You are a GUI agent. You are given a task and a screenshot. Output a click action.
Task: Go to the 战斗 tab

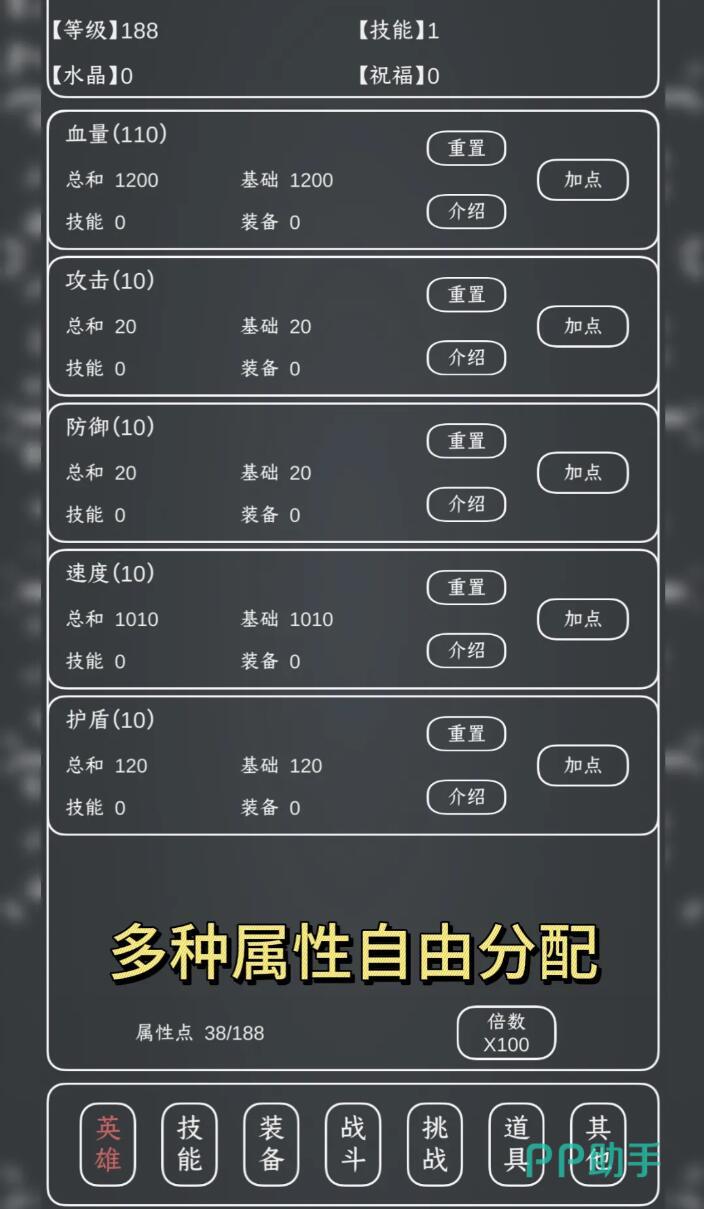353,1144
